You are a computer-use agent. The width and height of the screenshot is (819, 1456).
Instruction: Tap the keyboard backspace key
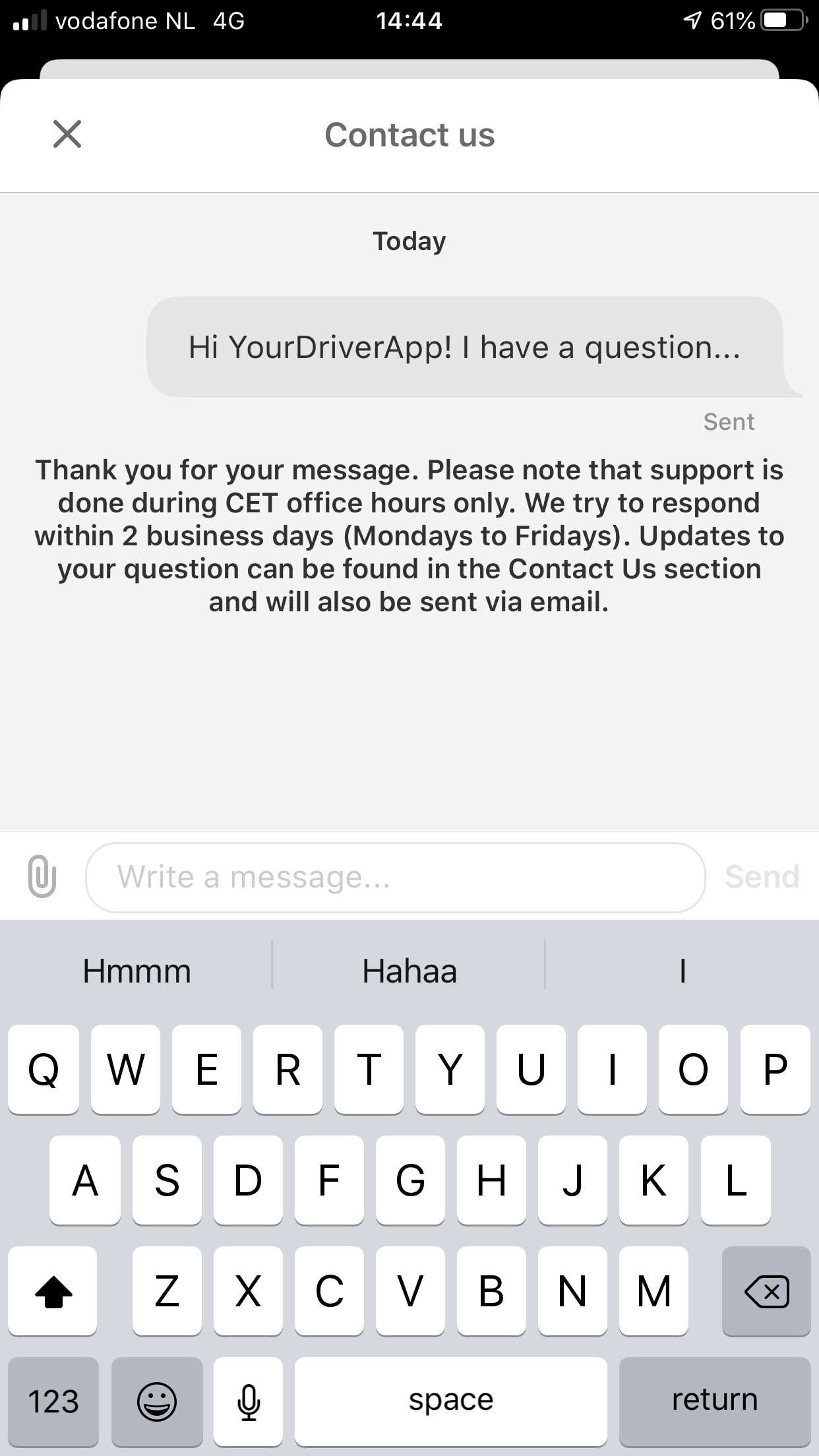tap(766, 1290)
